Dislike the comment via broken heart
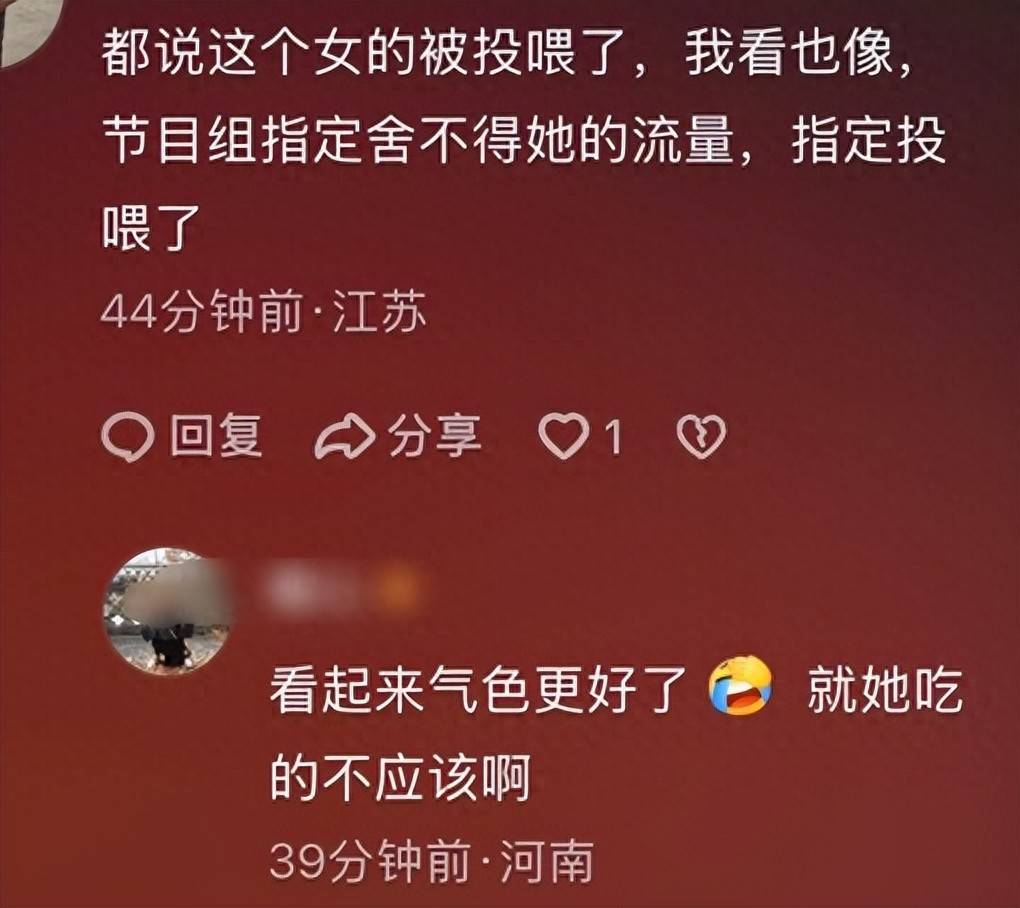Image resolution: width=1020 pixels, height=908 pixels. 701,437
